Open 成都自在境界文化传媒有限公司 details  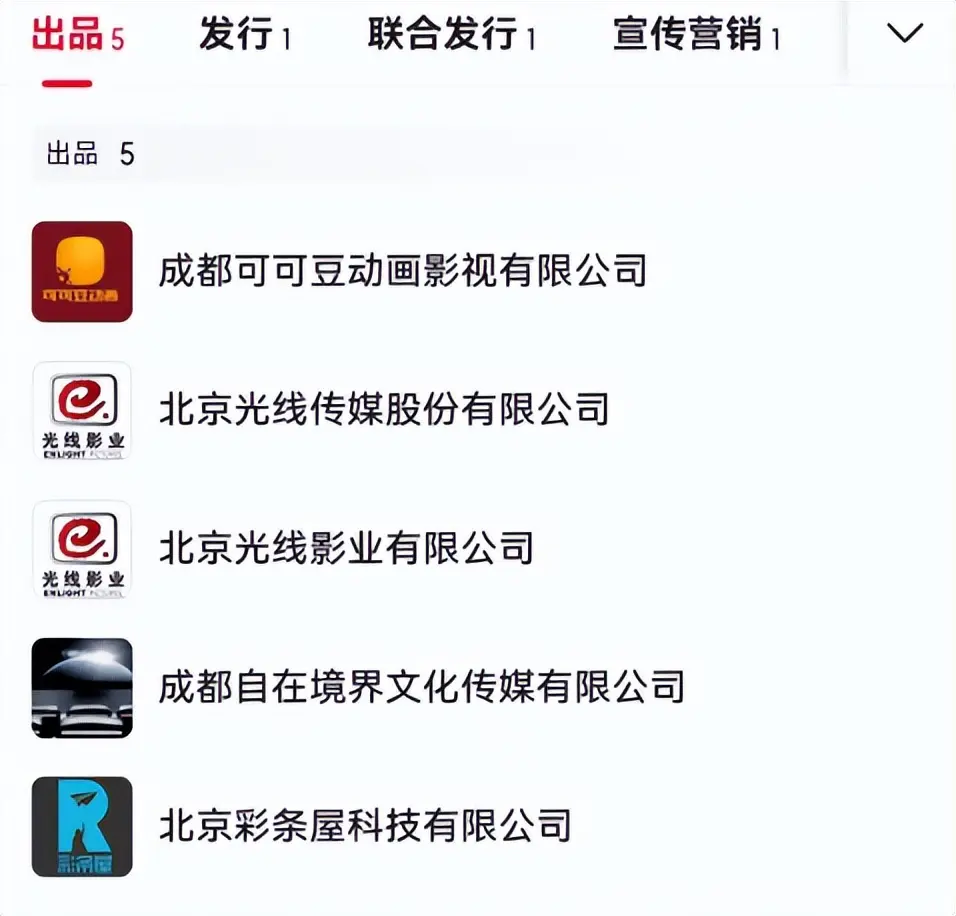pyautogui.click(x=421, y=687)
